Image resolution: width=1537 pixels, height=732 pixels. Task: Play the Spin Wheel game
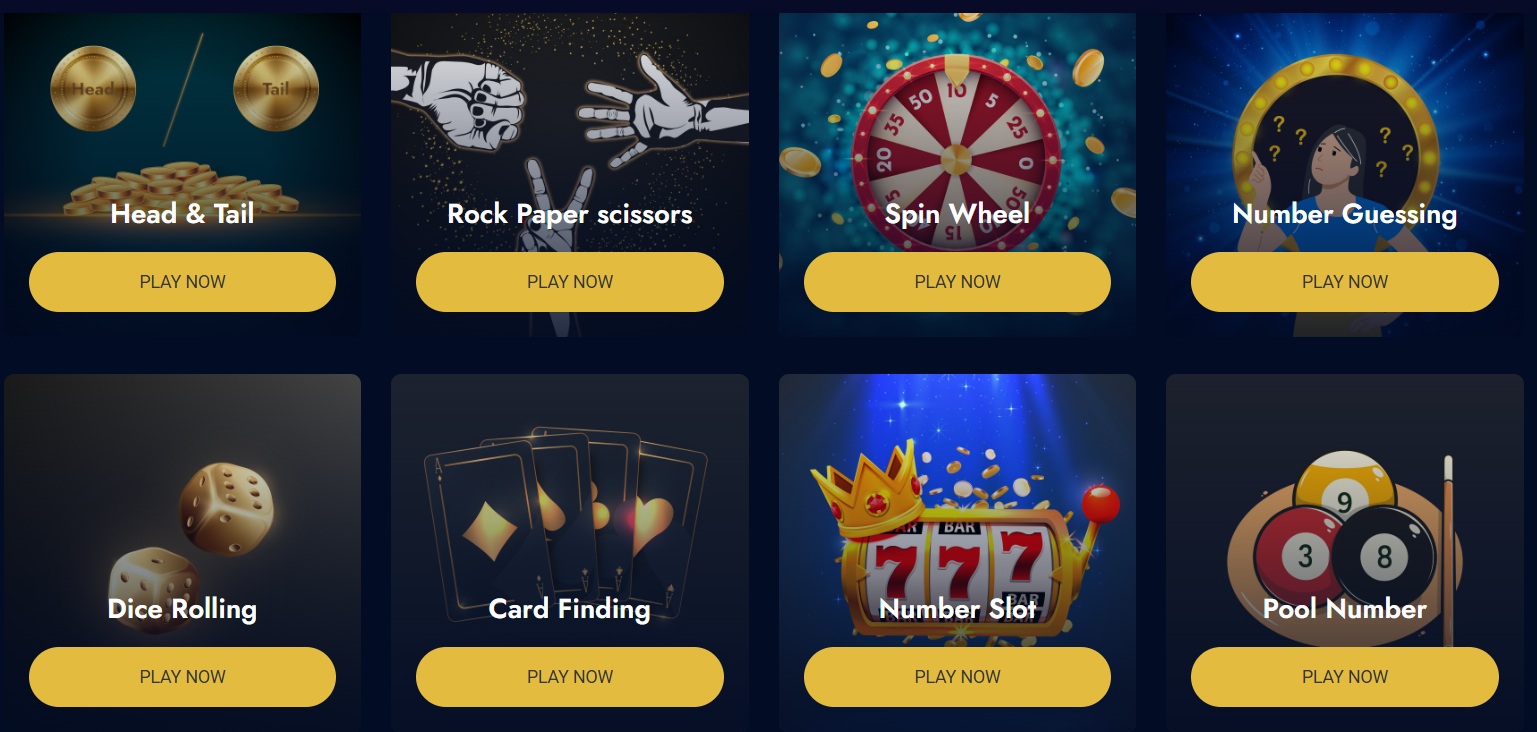(957, 282)
